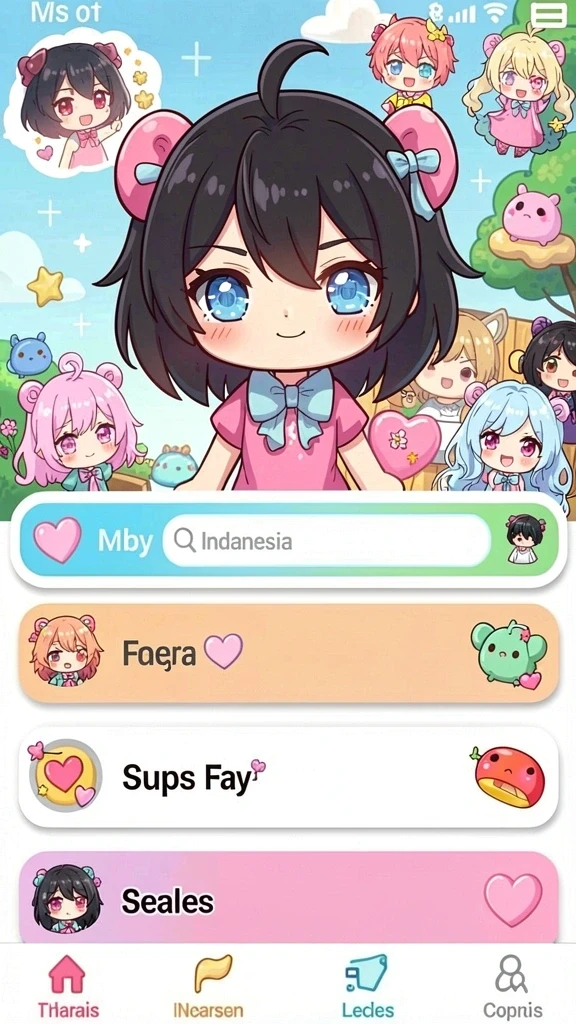The height and width of the screenshot is (1024, 576).
Task: Open the profile avatar in the search bar
Action: (526, 539)
